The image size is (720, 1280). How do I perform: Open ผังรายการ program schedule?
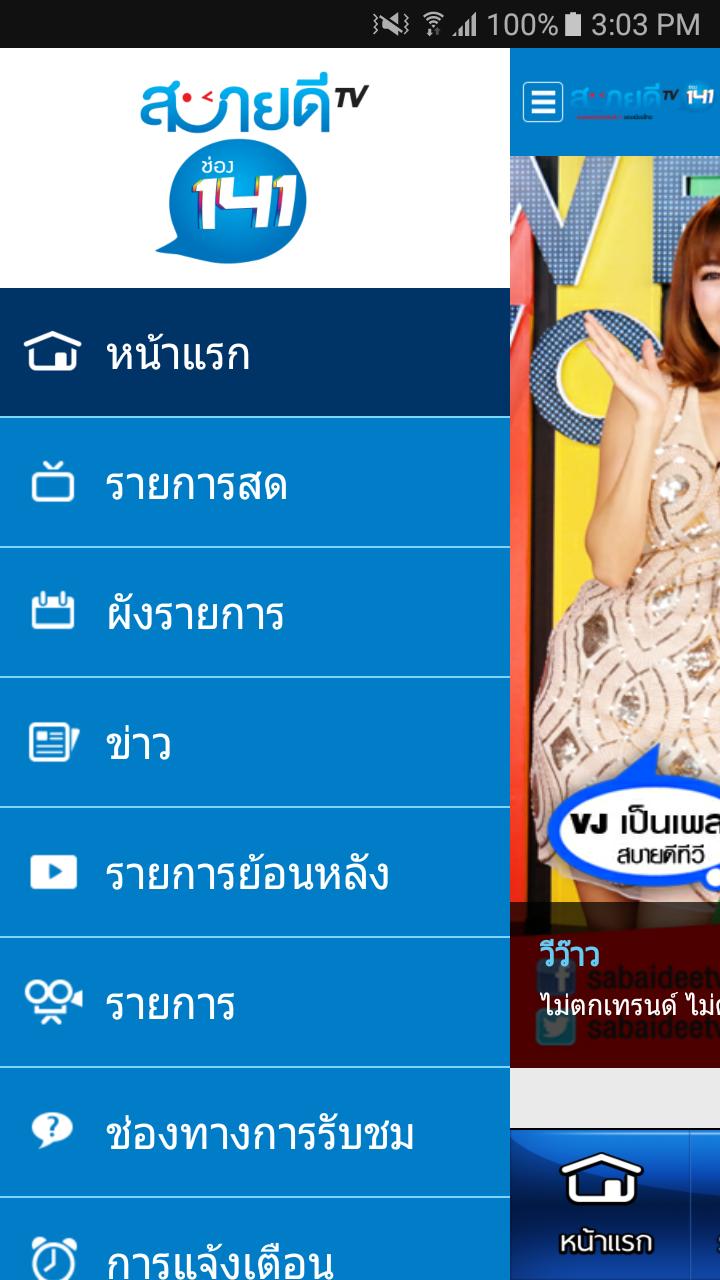click(254, 613)
